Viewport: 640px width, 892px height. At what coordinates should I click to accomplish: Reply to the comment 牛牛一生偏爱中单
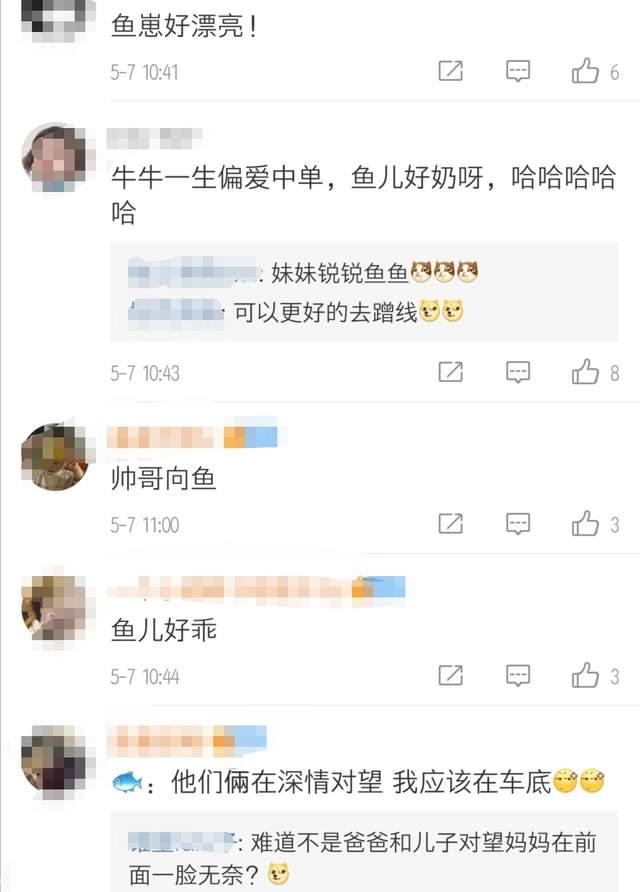(x=517, y=373)
